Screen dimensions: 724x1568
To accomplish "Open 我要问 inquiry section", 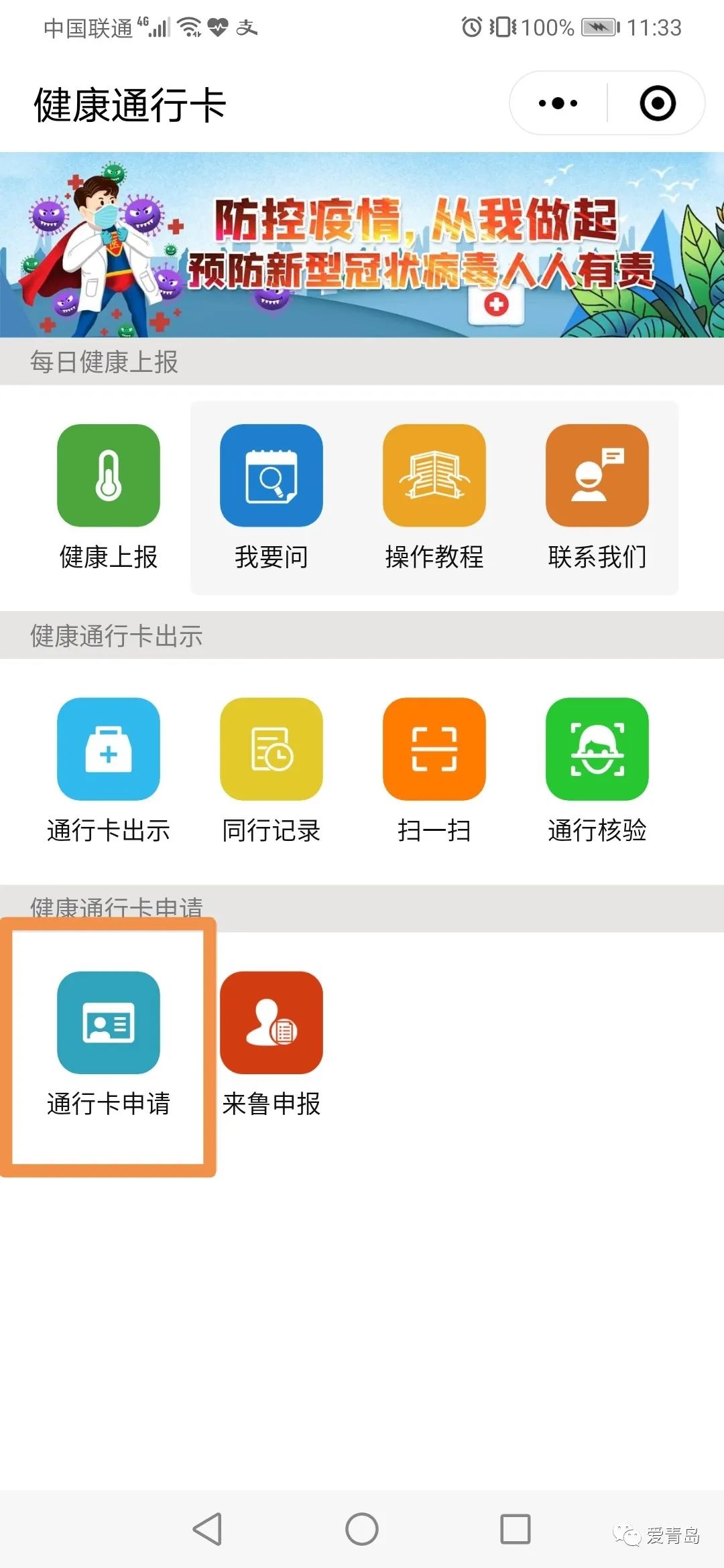I will [x=271, y=476].
